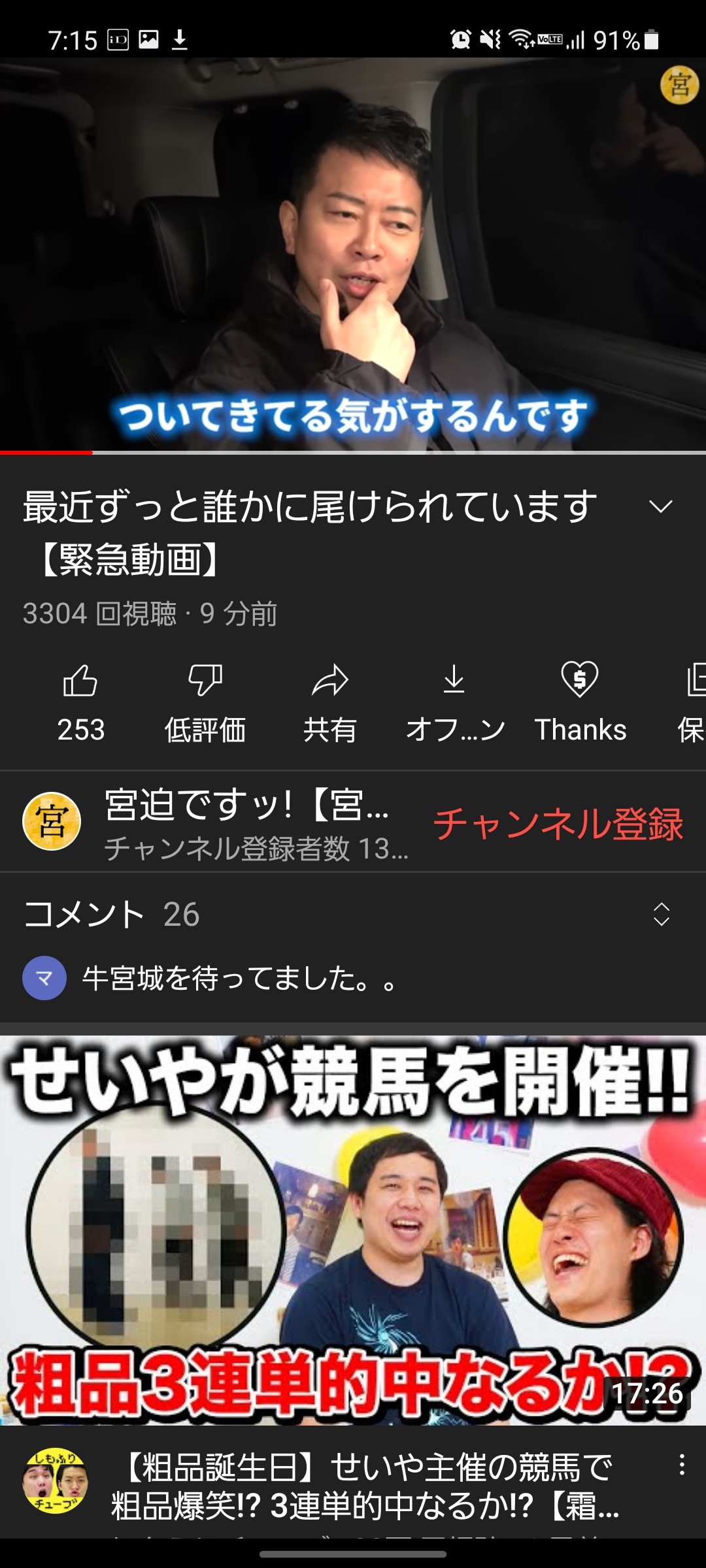Tap the 宮 channel watermark on the video
This screenshot has width=706, height=1568.
pyautogui.click(x=679, y=85)
